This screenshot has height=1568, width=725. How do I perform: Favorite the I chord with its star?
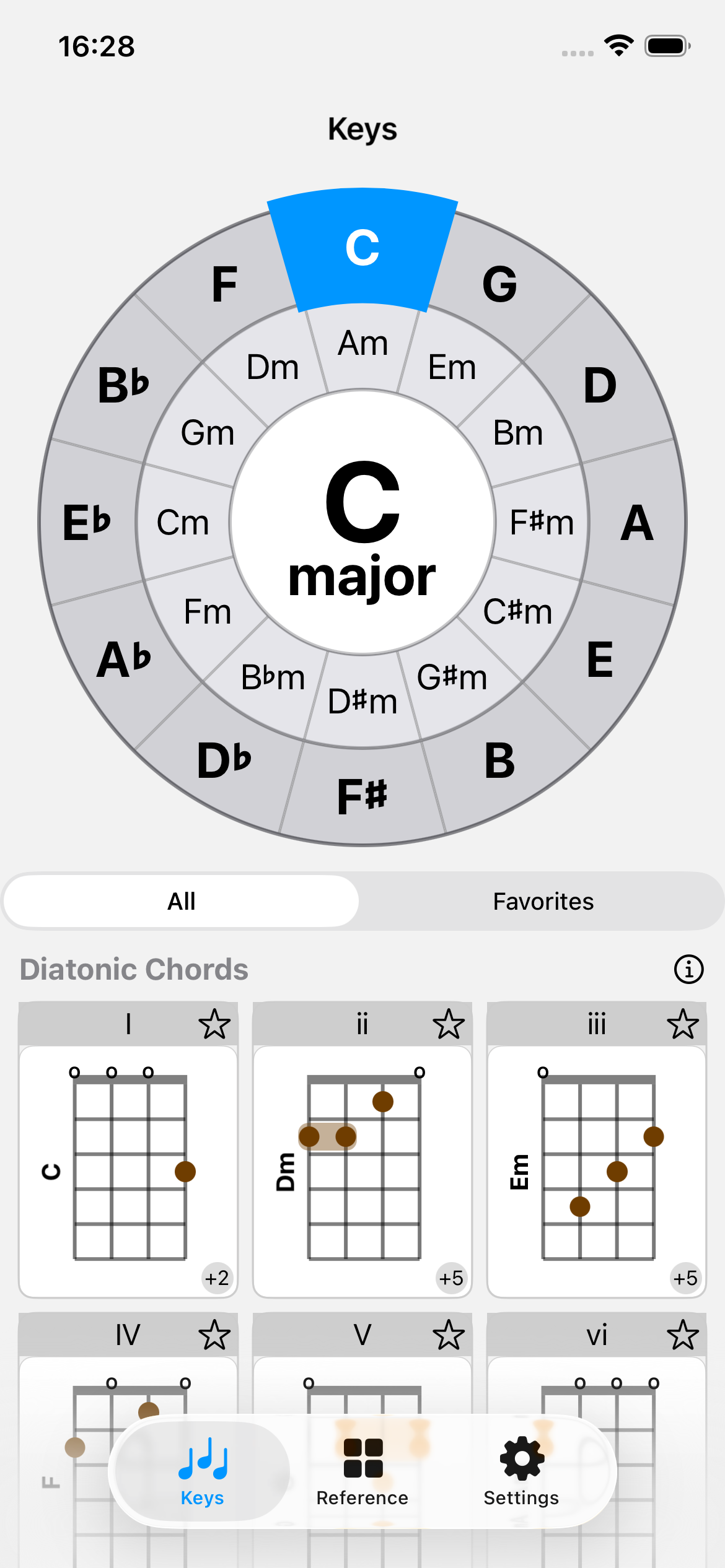point(214,1024)
